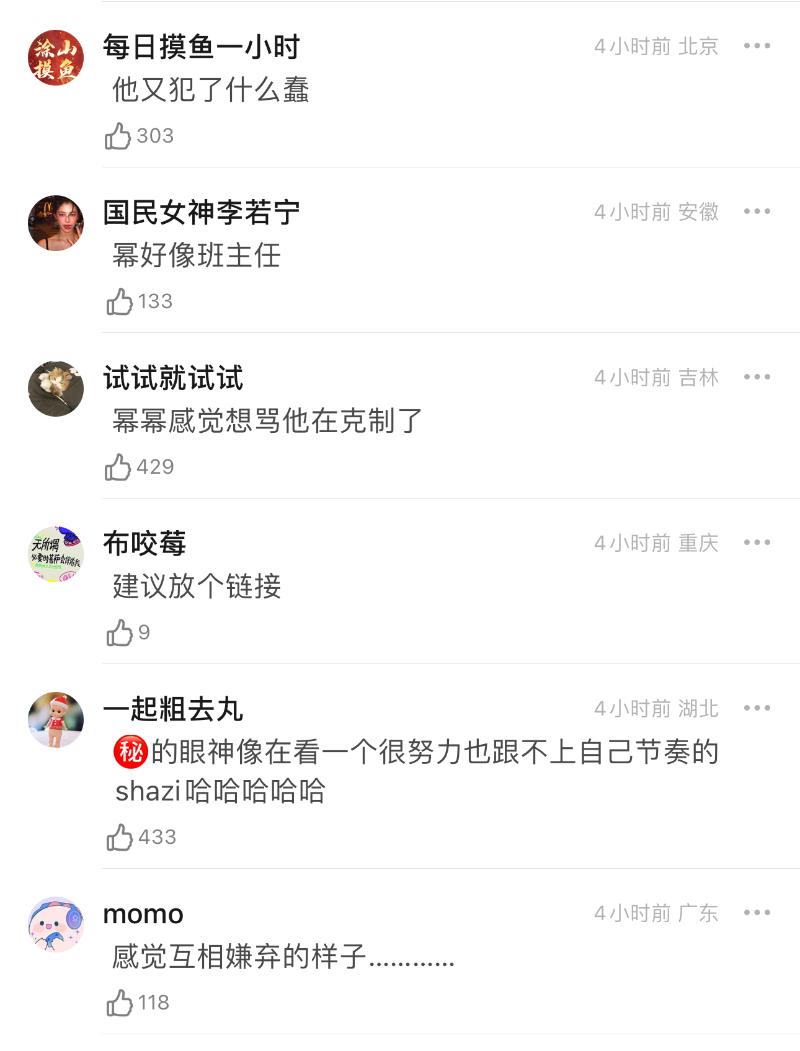Screen dimensions: 800x1051
Task: Open overflow menu on 国民女神李若宁's comment
Action: pyautogui.click(x=757, y=212)
